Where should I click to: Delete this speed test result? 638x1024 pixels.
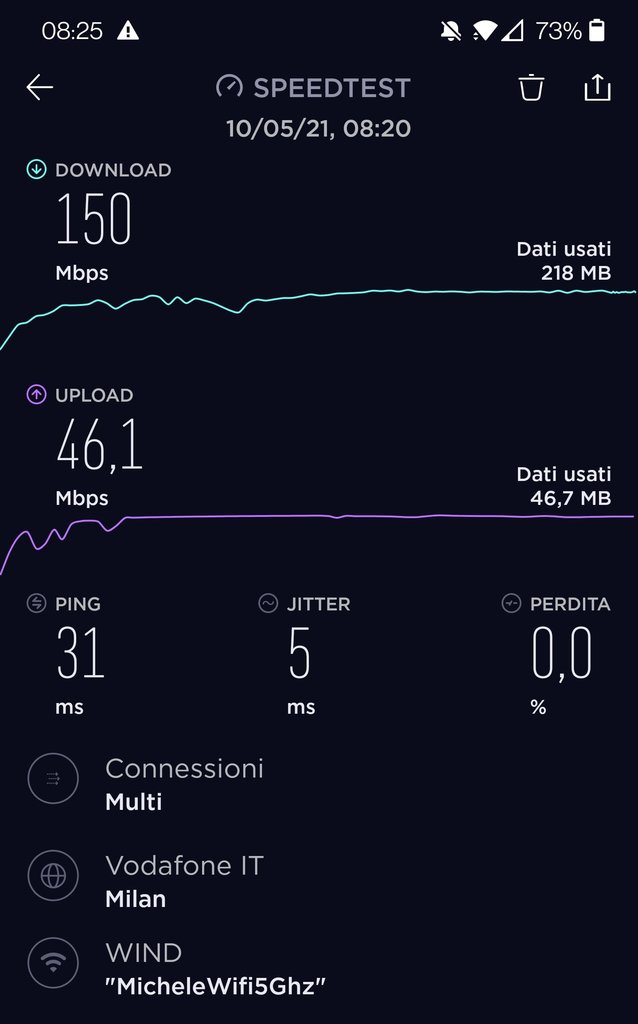[x=531, y=88]
